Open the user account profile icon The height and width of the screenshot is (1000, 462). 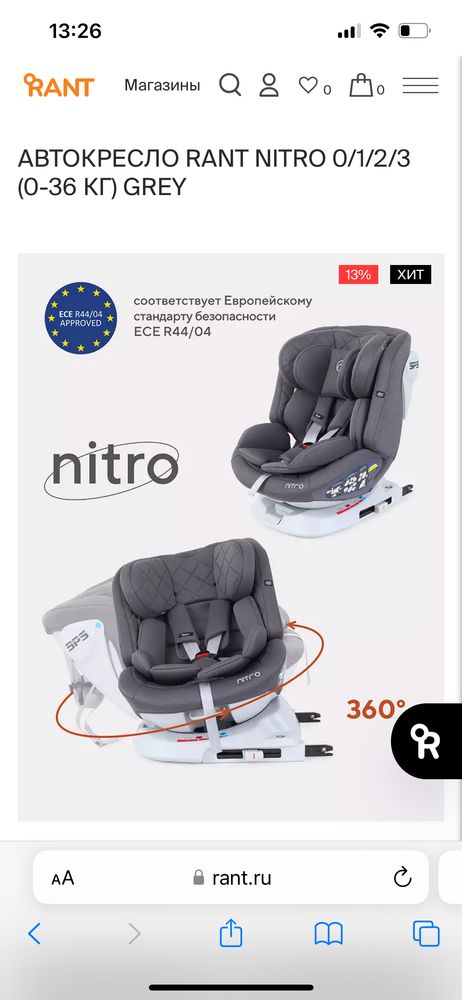(269, 85)
